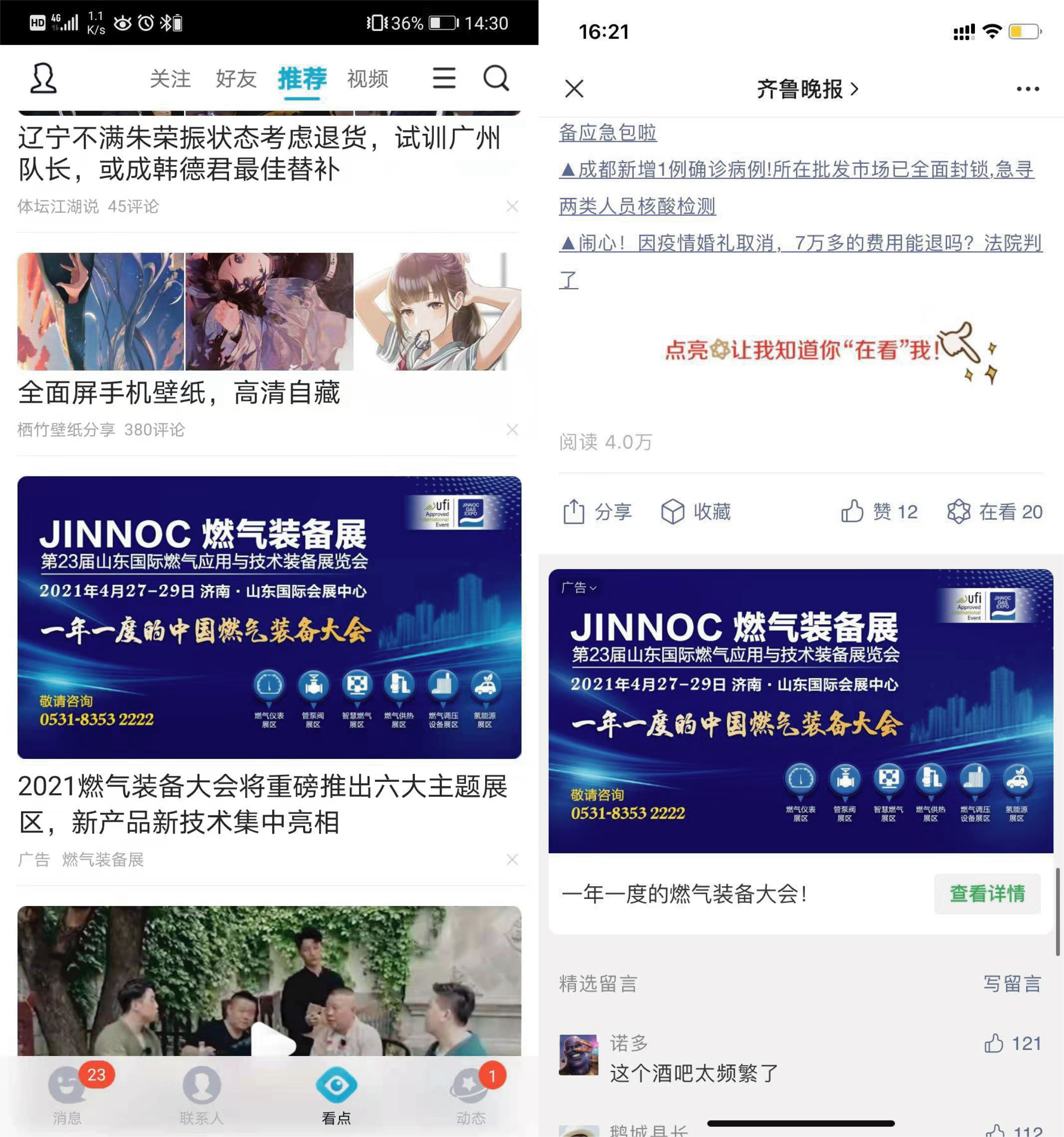This screenshot has height=1137, width=1064.
Task: Save the article with 收藏
Action: pos(696,511)
